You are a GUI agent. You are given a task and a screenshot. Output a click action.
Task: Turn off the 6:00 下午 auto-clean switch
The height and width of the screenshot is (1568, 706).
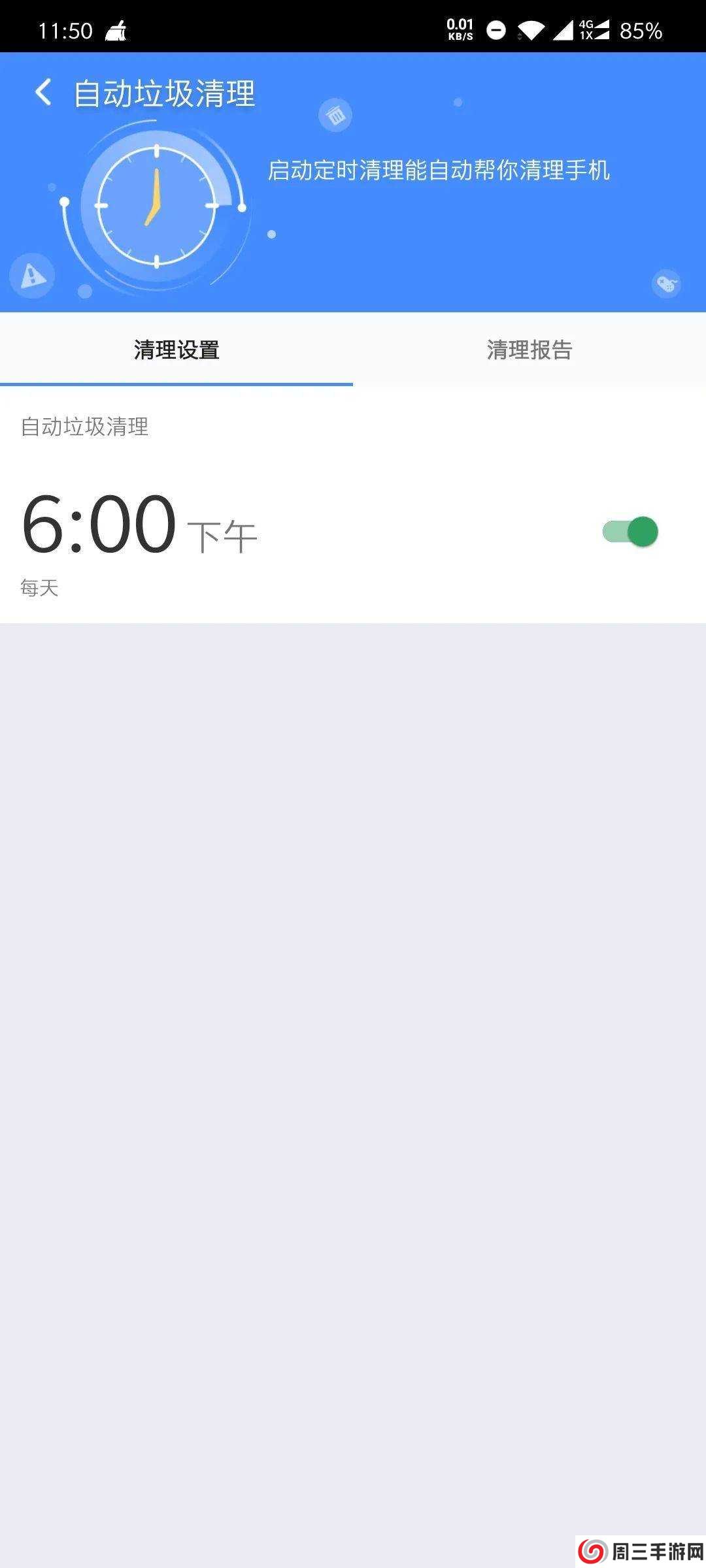click(630, 532)
